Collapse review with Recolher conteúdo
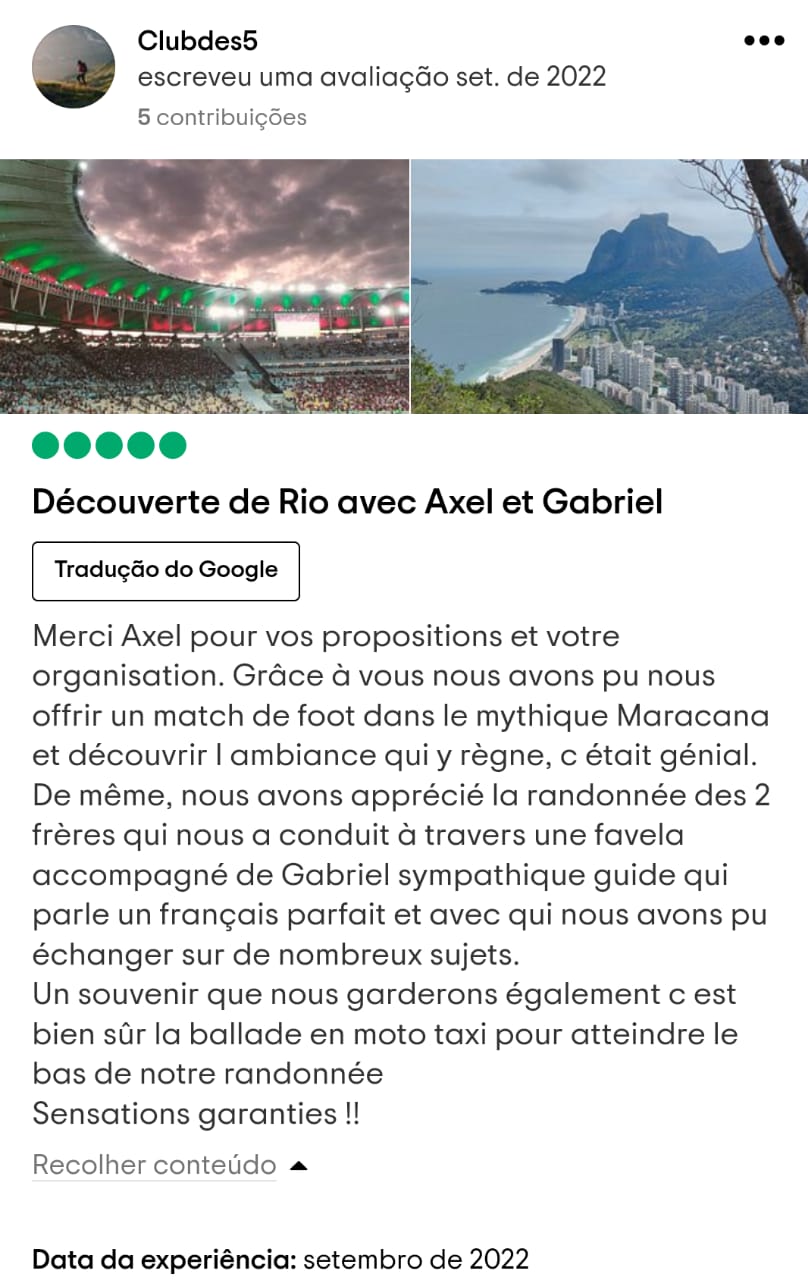 pos(155,1165)
